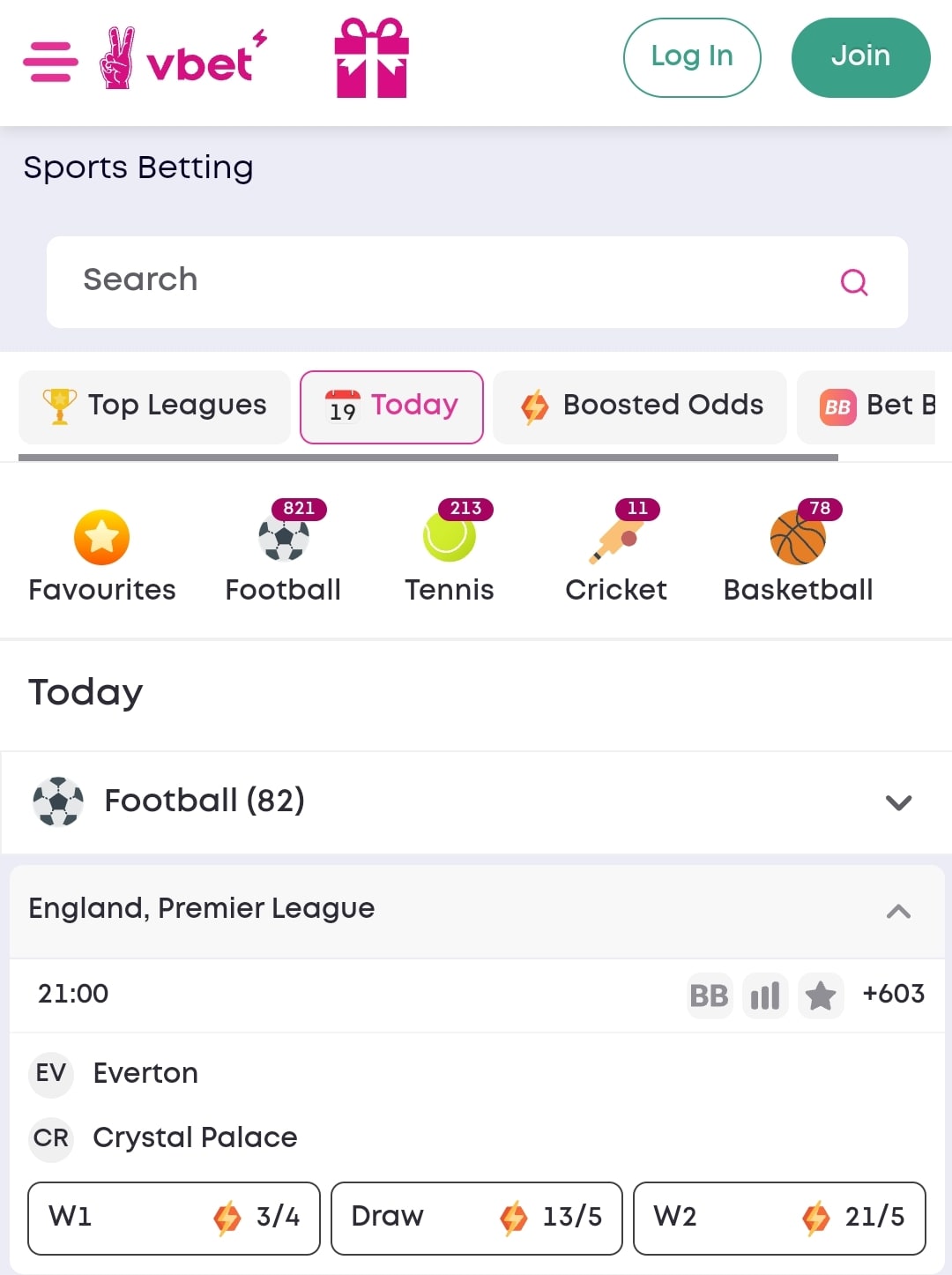Click the Join button

point(859,56)
